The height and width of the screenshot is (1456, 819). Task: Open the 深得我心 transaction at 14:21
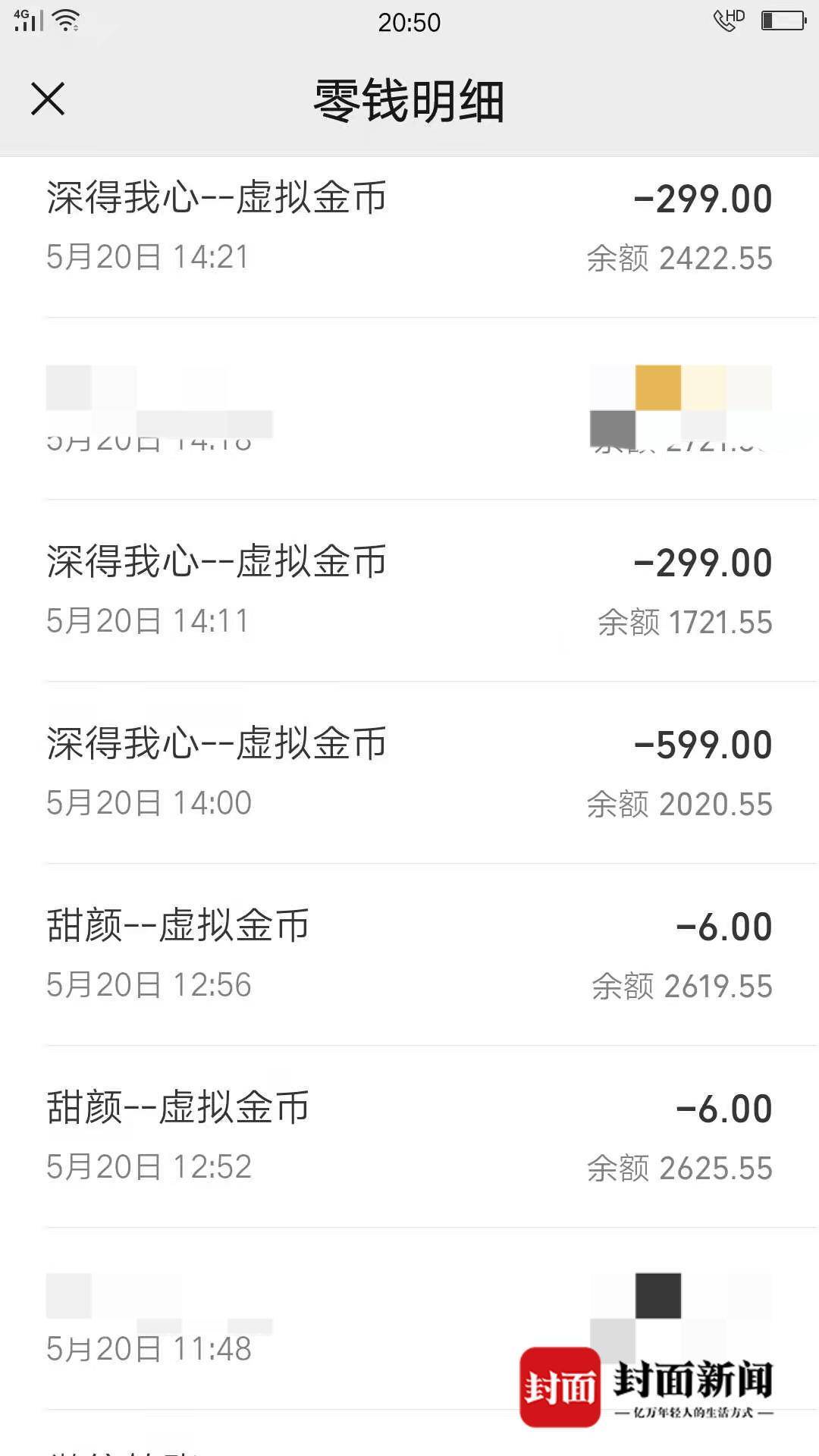(409, 227)
